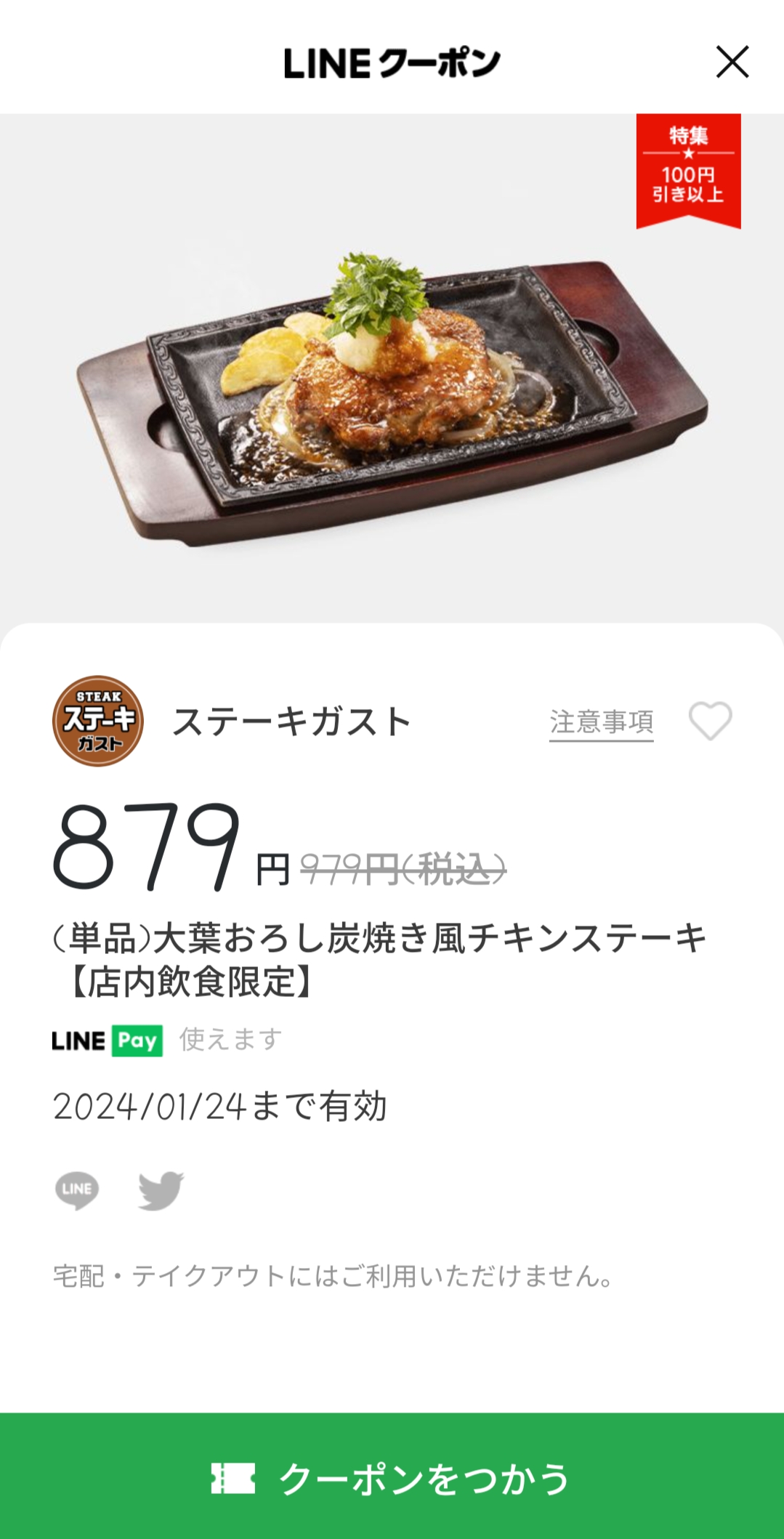The image size is (784, 1539).
Task: Share the coupon via LINE
Action: pos(77,1190)
